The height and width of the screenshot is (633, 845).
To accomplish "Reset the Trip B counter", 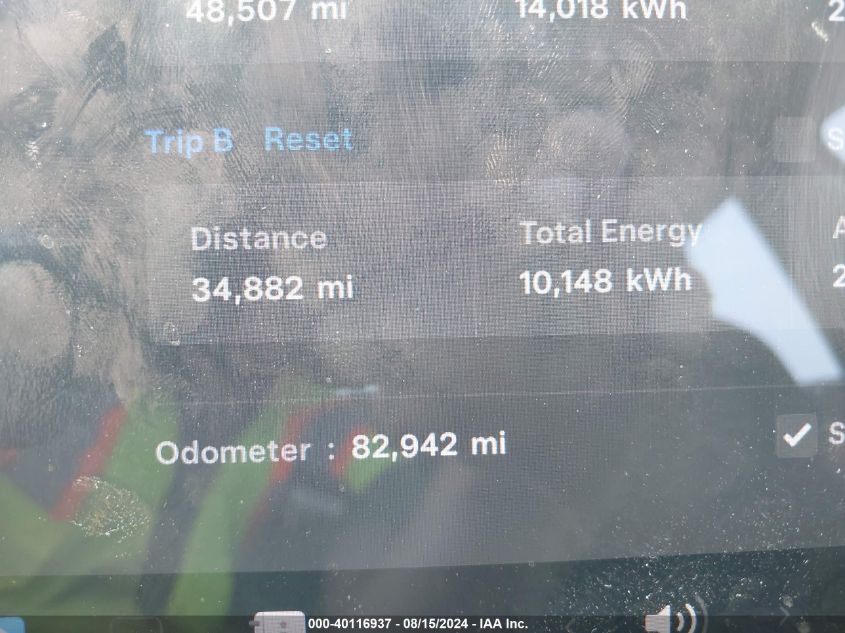I will pyautogui.click(x=308, y=139).
